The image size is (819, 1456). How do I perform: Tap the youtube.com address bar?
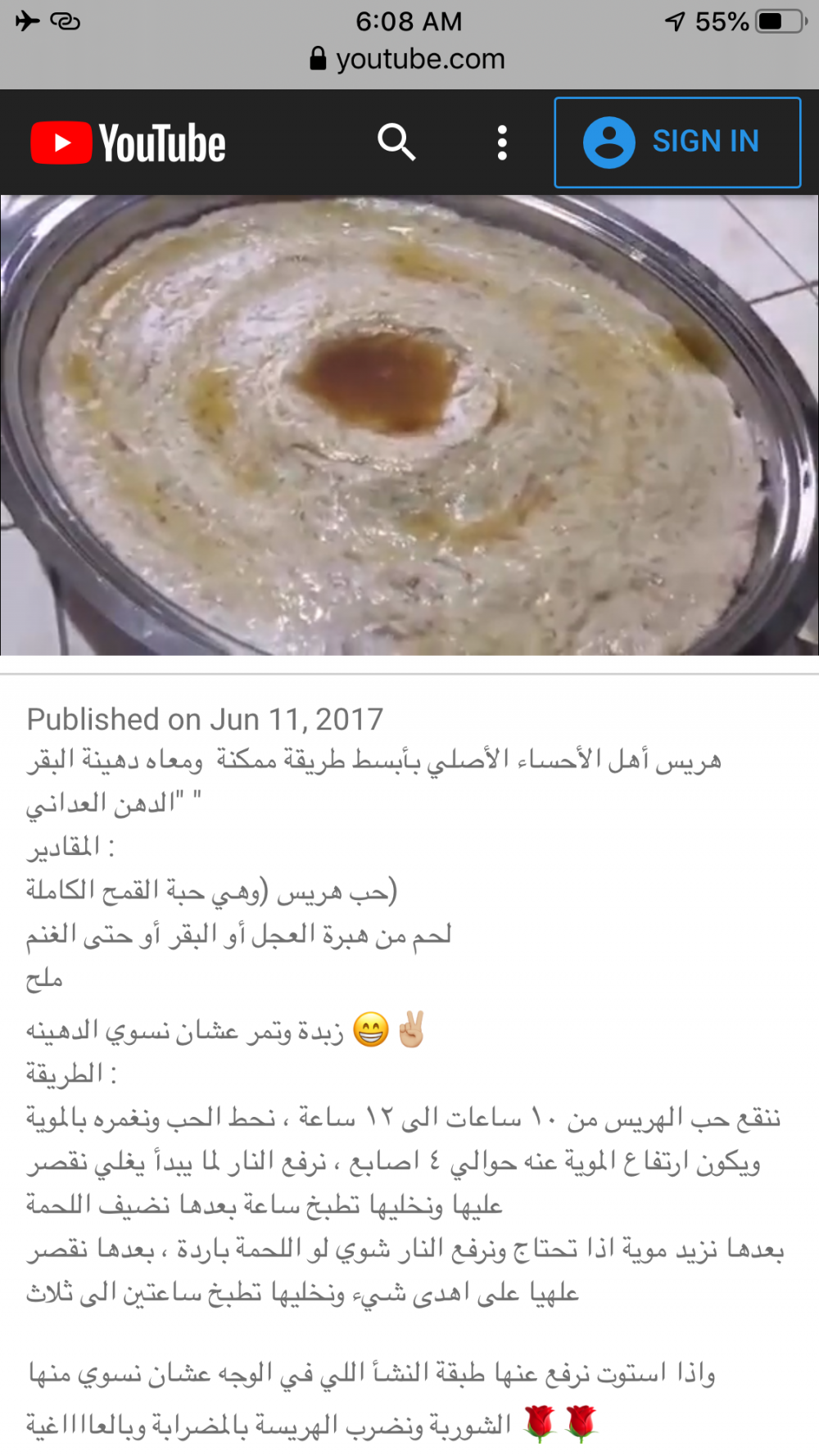tap(409, 59)
